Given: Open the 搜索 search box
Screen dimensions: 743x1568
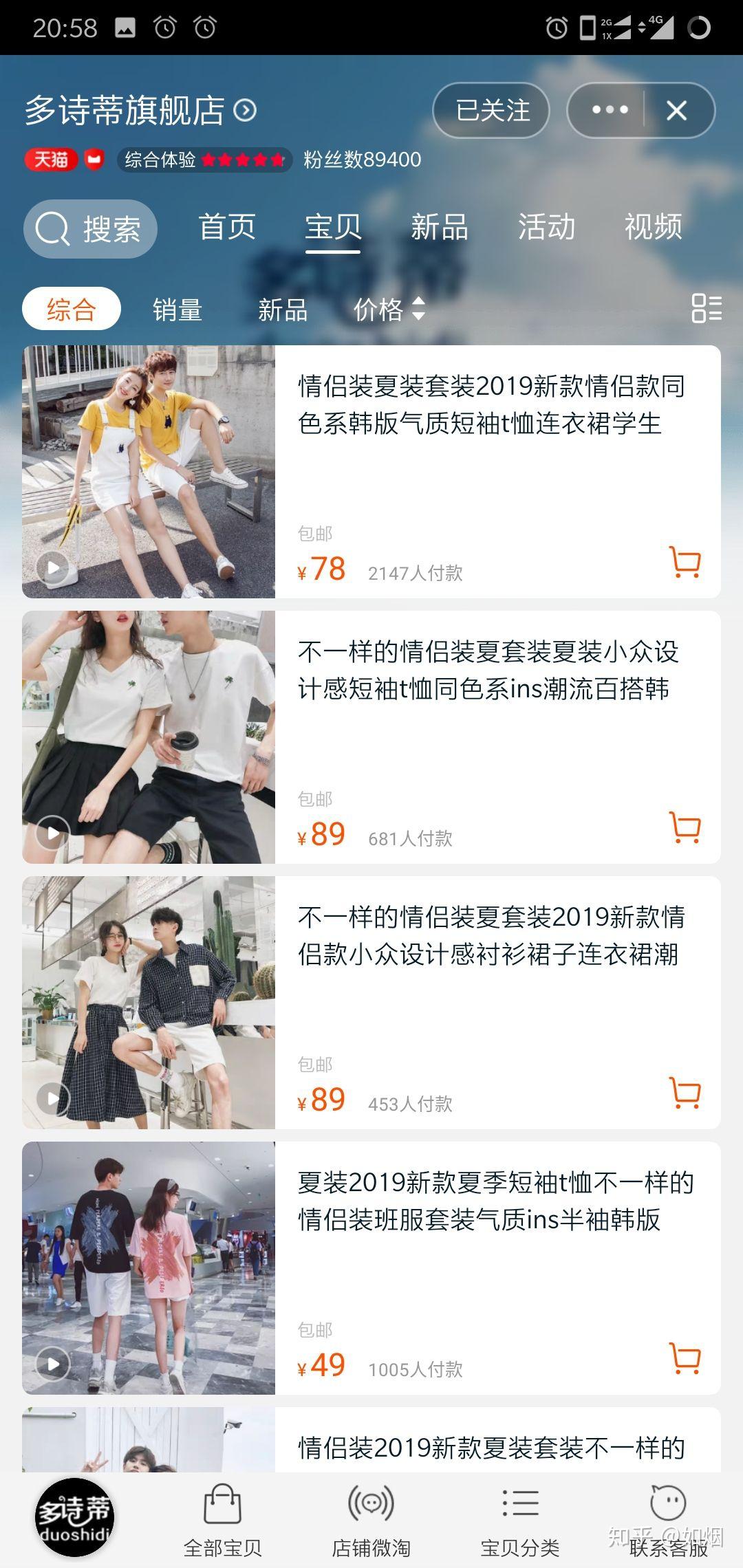Looking at the screenshot, I should pos(90,229).
